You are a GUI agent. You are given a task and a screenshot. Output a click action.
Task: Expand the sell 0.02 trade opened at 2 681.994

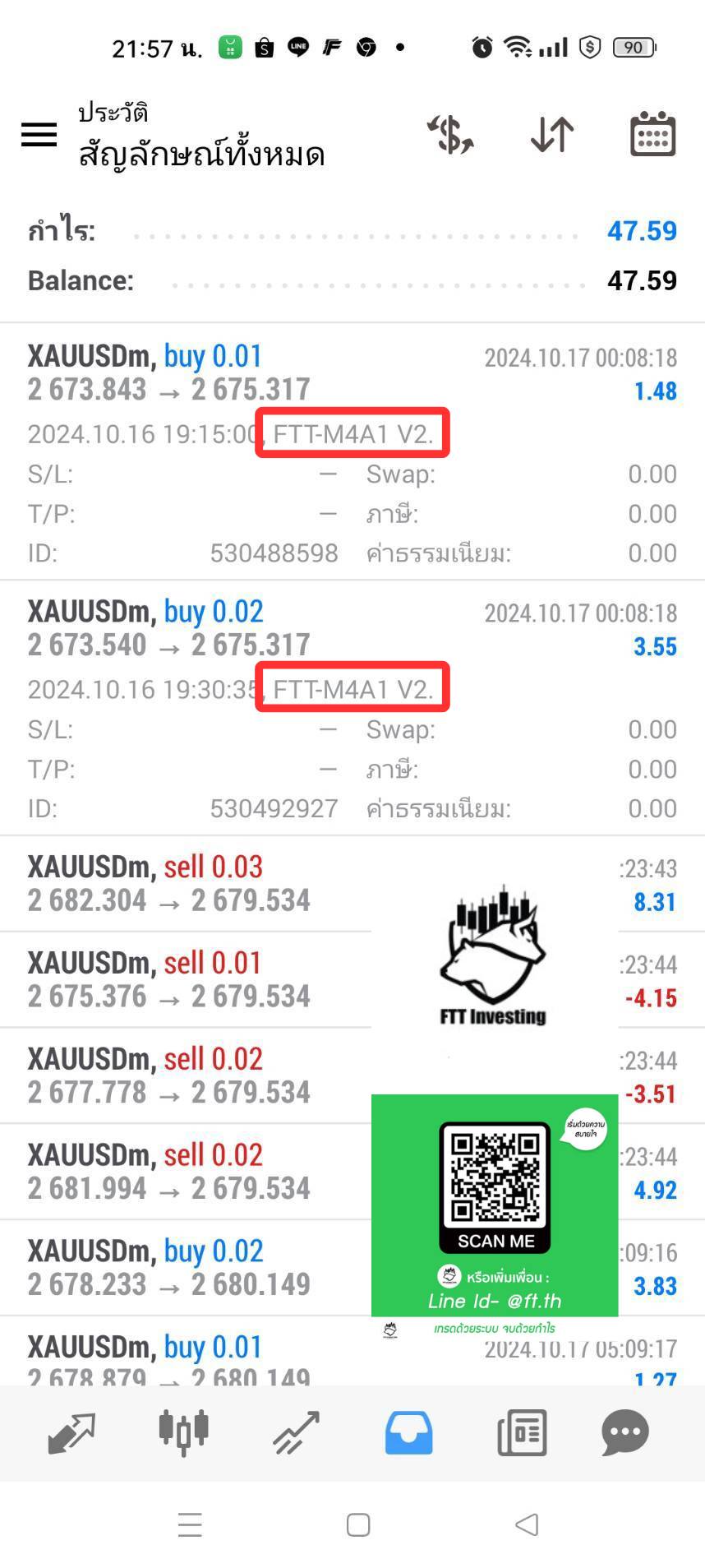(352, 1173)
